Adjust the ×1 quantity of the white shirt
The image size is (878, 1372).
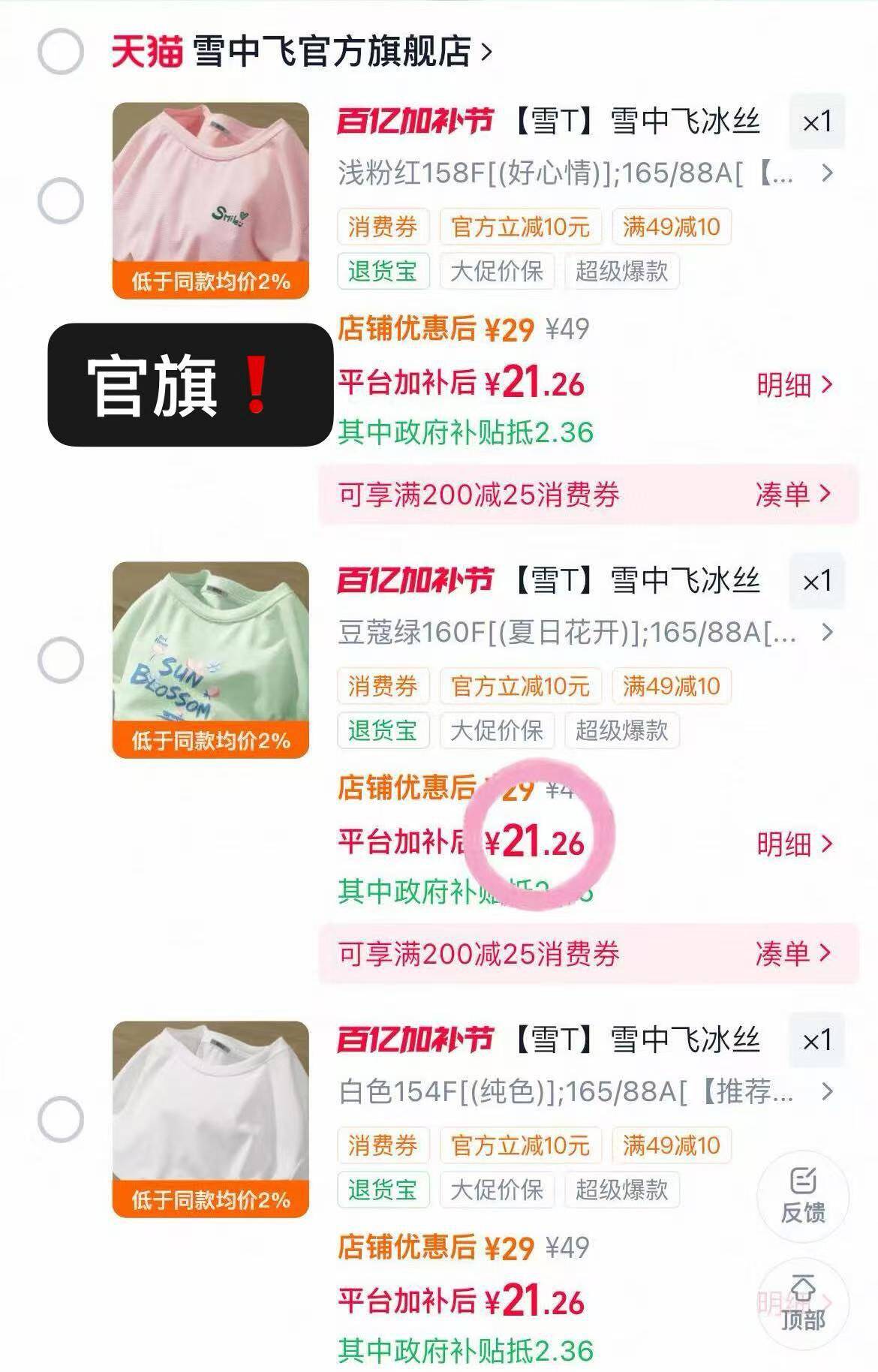point(816,1040)
